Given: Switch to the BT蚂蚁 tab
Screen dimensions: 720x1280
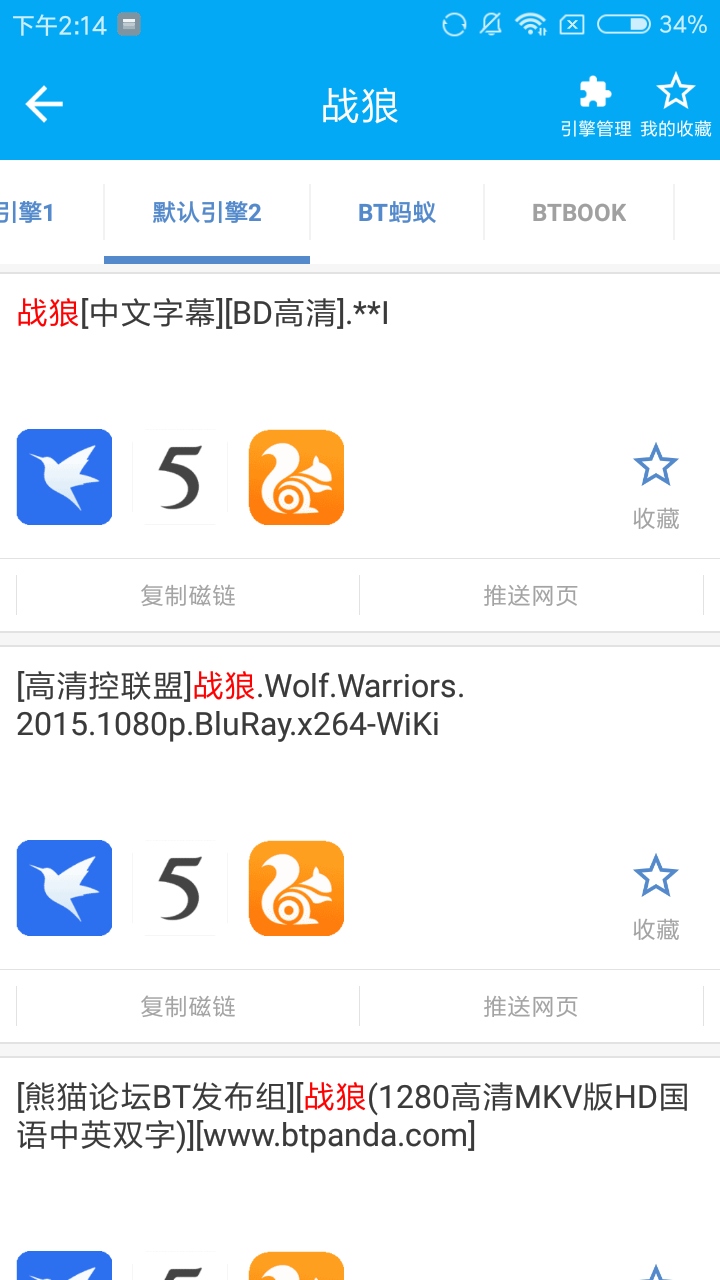Looking at the screenshot, I should [397, 212].
